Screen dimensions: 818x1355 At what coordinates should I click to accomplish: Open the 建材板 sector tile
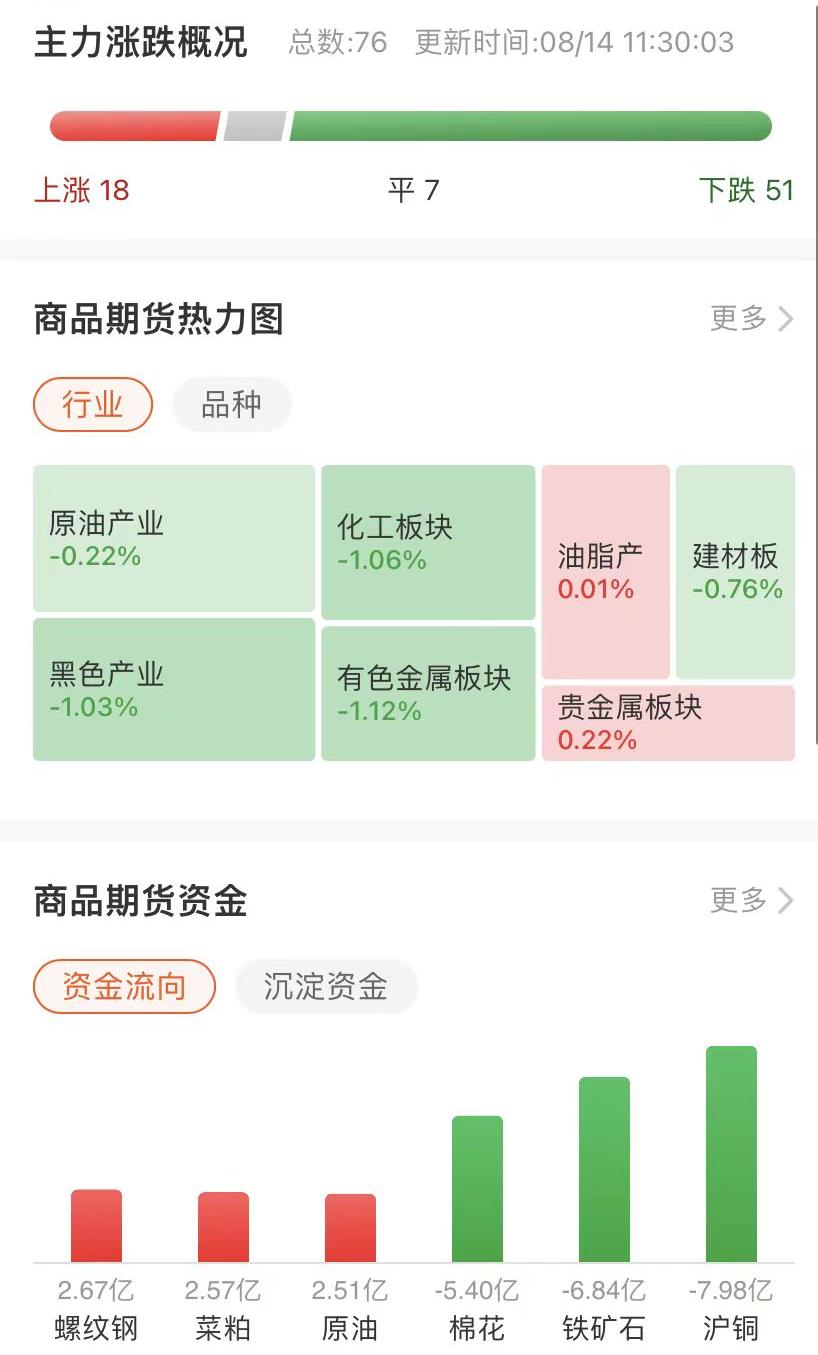click(x=735, y=572)
